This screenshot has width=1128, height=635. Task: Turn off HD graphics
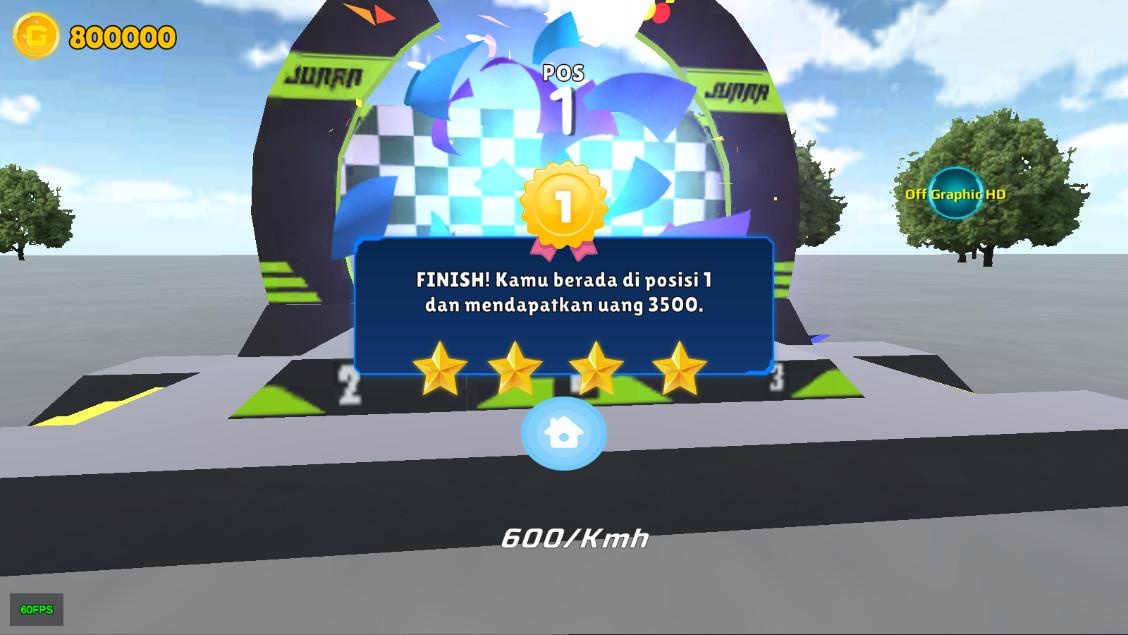[955, 194]
